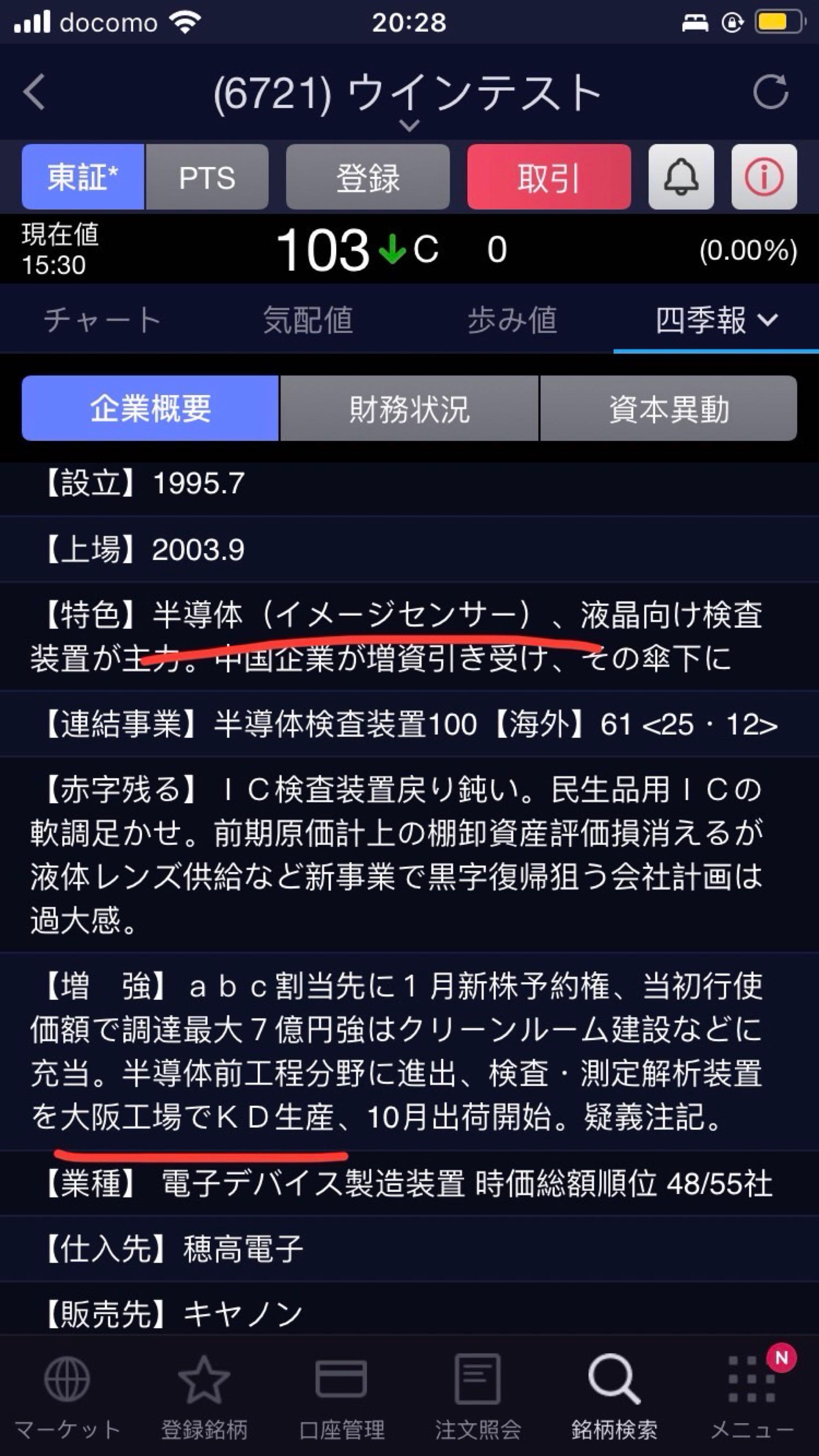
Task: Open メニュー in bottom navigation
Action: coord(751,1396)
